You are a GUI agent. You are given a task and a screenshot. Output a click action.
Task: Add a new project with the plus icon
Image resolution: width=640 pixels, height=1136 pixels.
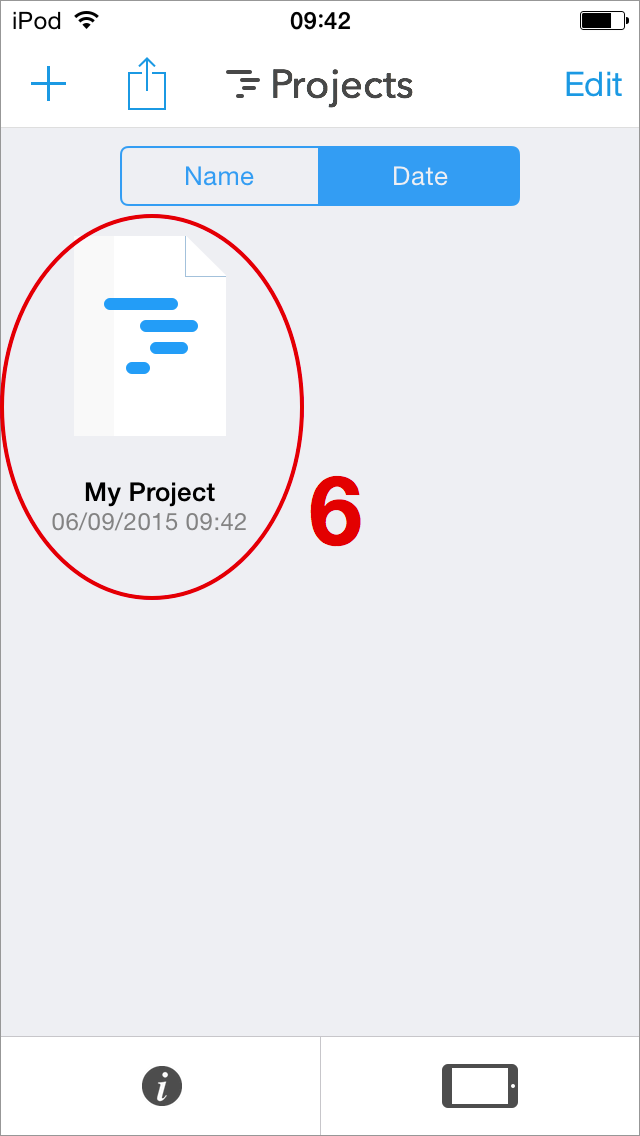[48, 85]
